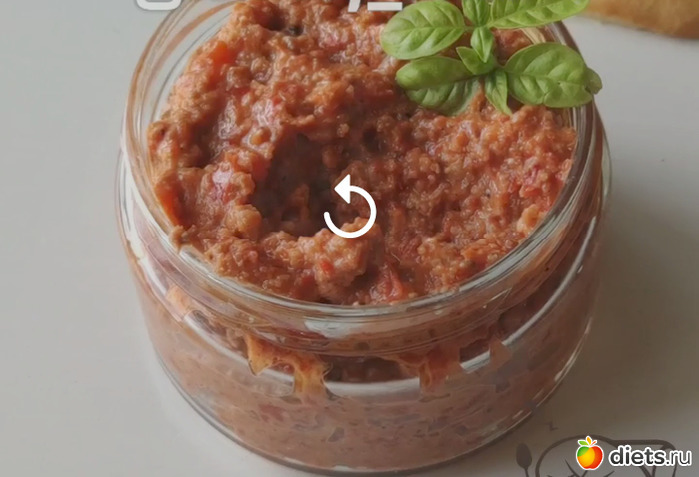Screen dimensions: 699x477
Task: Replay the video with the circular arrow
Action: tap(350, 208)
